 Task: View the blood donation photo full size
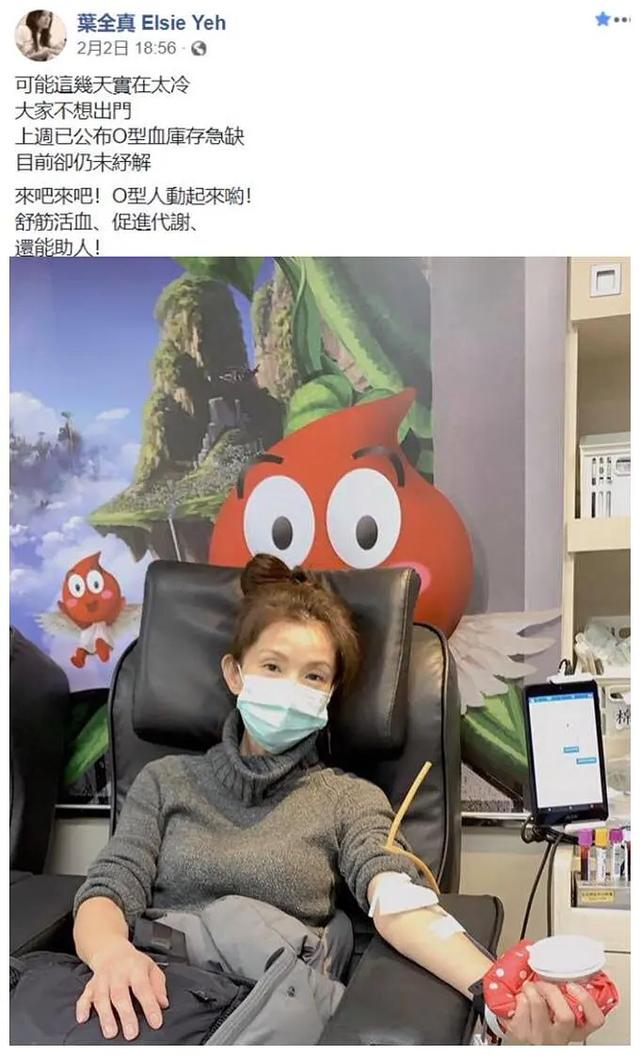click(x=320, y=650)
